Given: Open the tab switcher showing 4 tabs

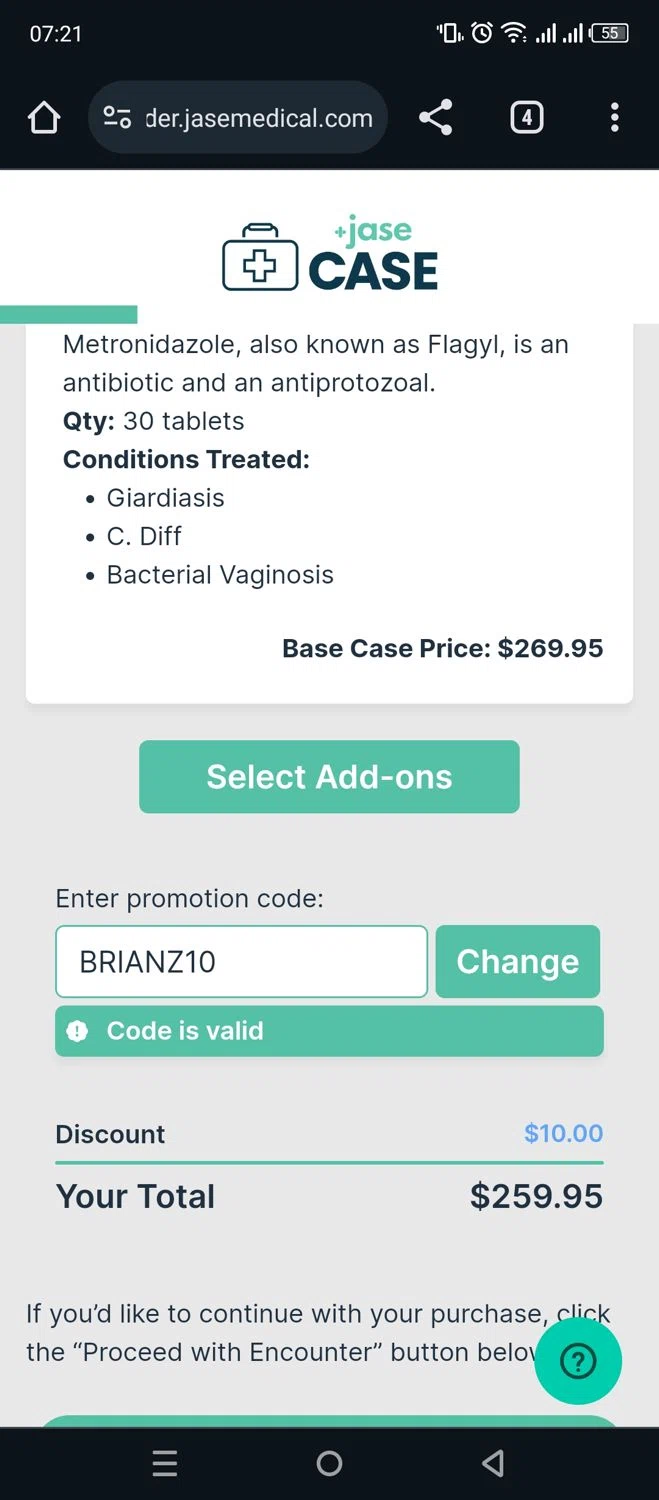Looking at the screenshot, I should (526, 118).
